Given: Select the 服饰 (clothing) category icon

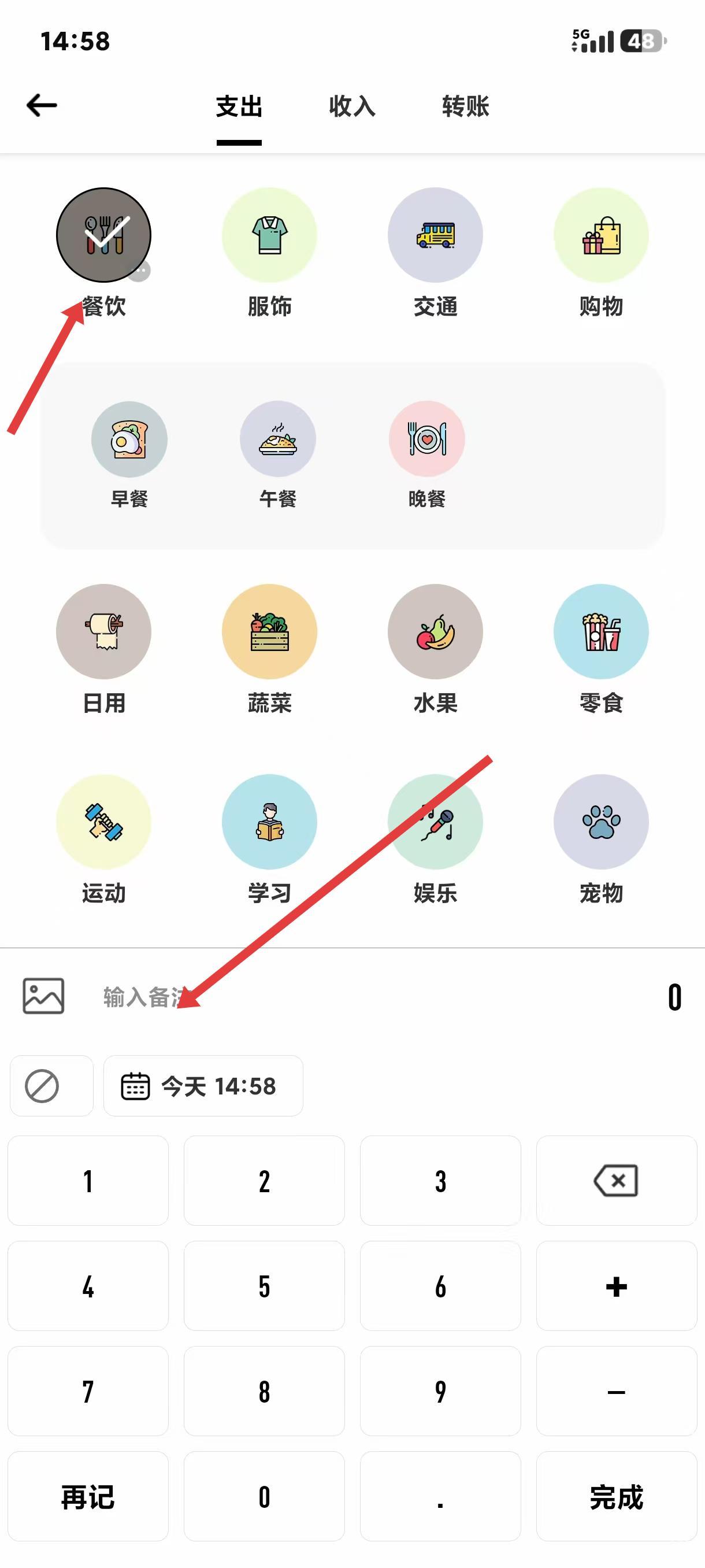Looking at the screenshot, I should [269, 238].
